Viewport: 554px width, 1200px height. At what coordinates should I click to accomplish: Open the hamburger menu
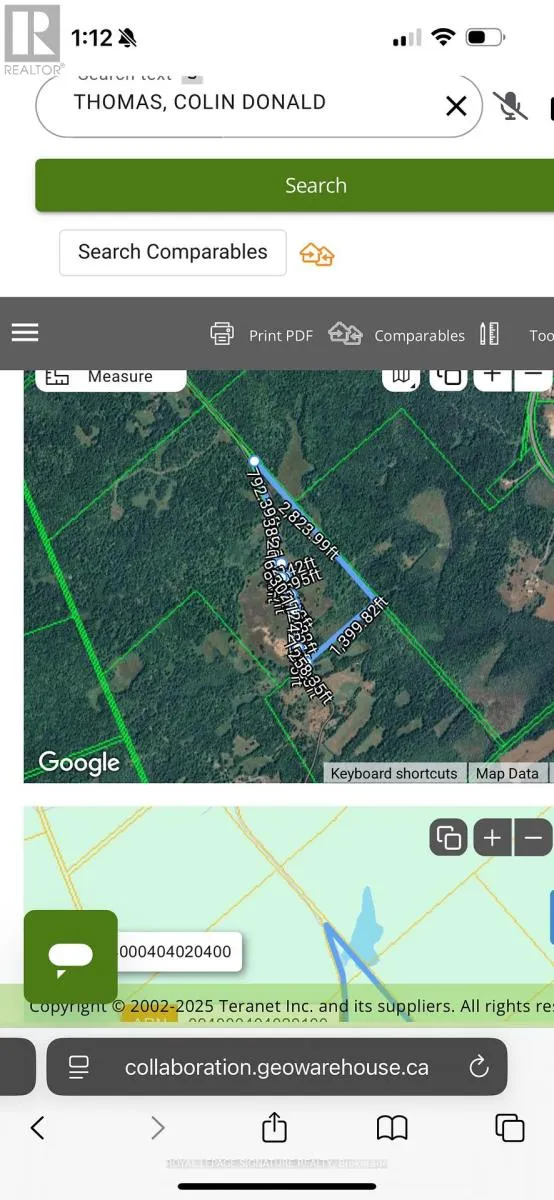pos(25,333)
